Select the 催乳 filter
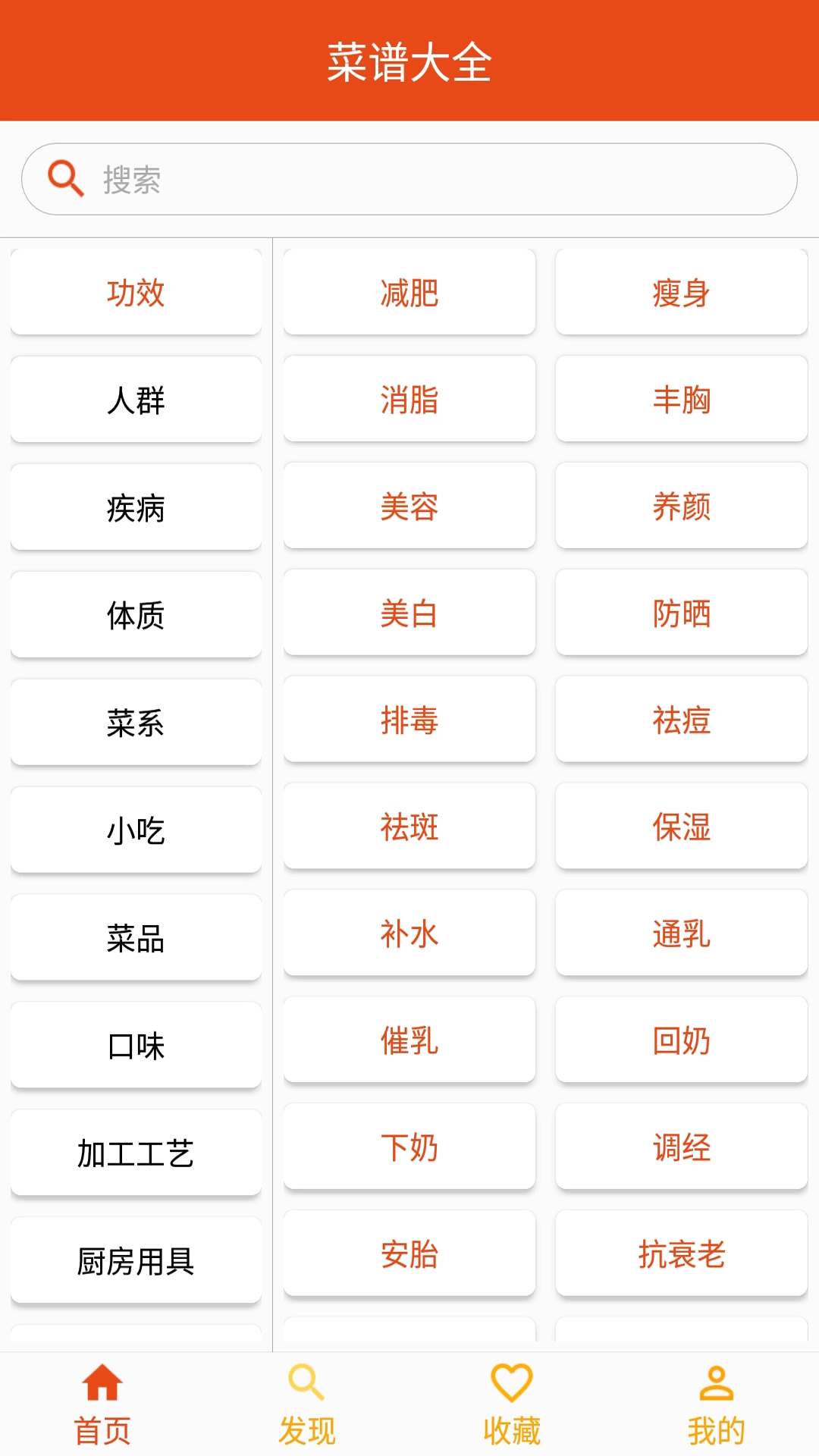This screenshot has width=819, height=1456. tap(409, 1040)
